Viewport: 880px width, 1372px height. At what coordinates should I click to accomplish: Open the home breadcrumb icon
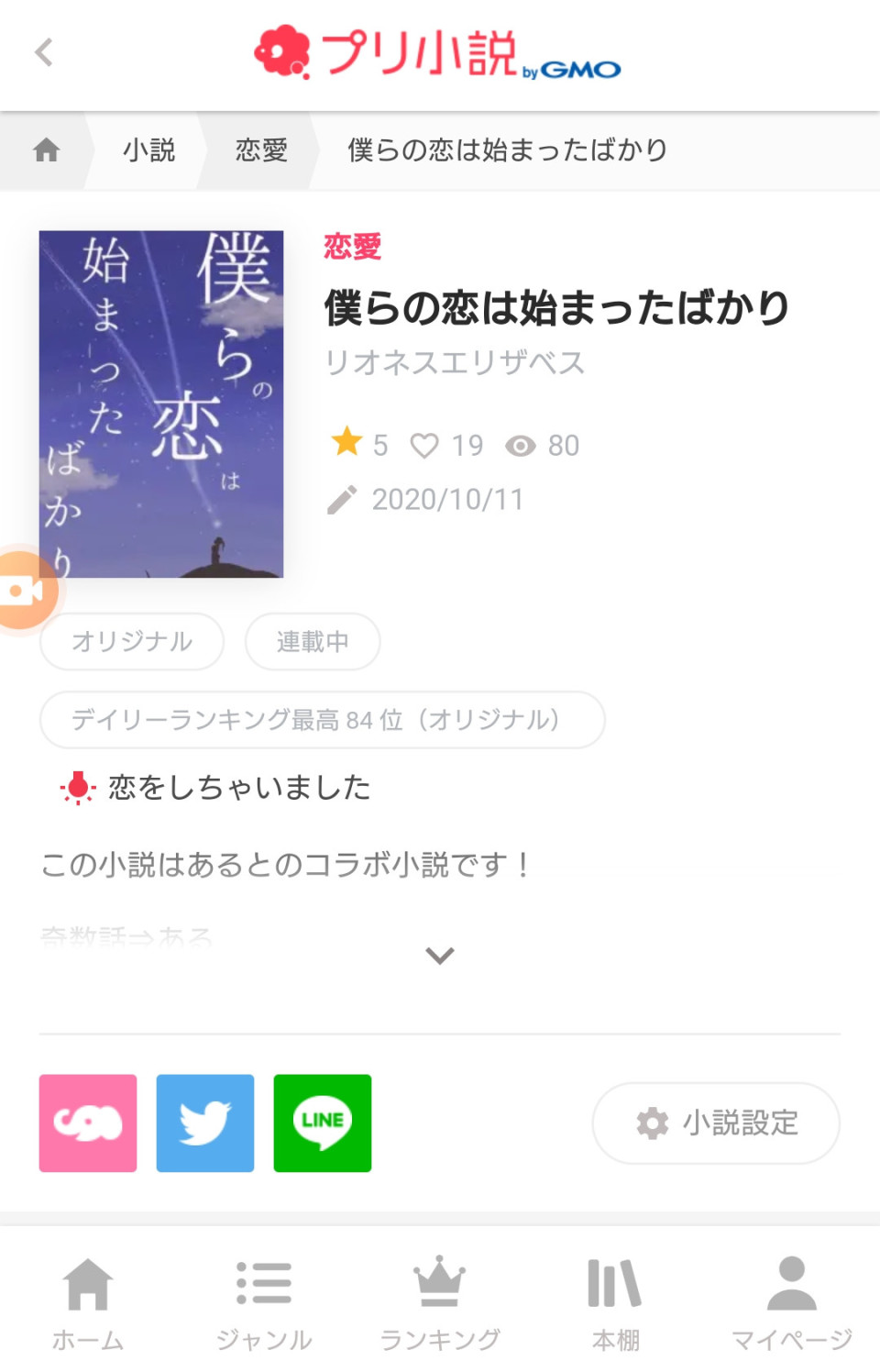(x=46, y=149)
